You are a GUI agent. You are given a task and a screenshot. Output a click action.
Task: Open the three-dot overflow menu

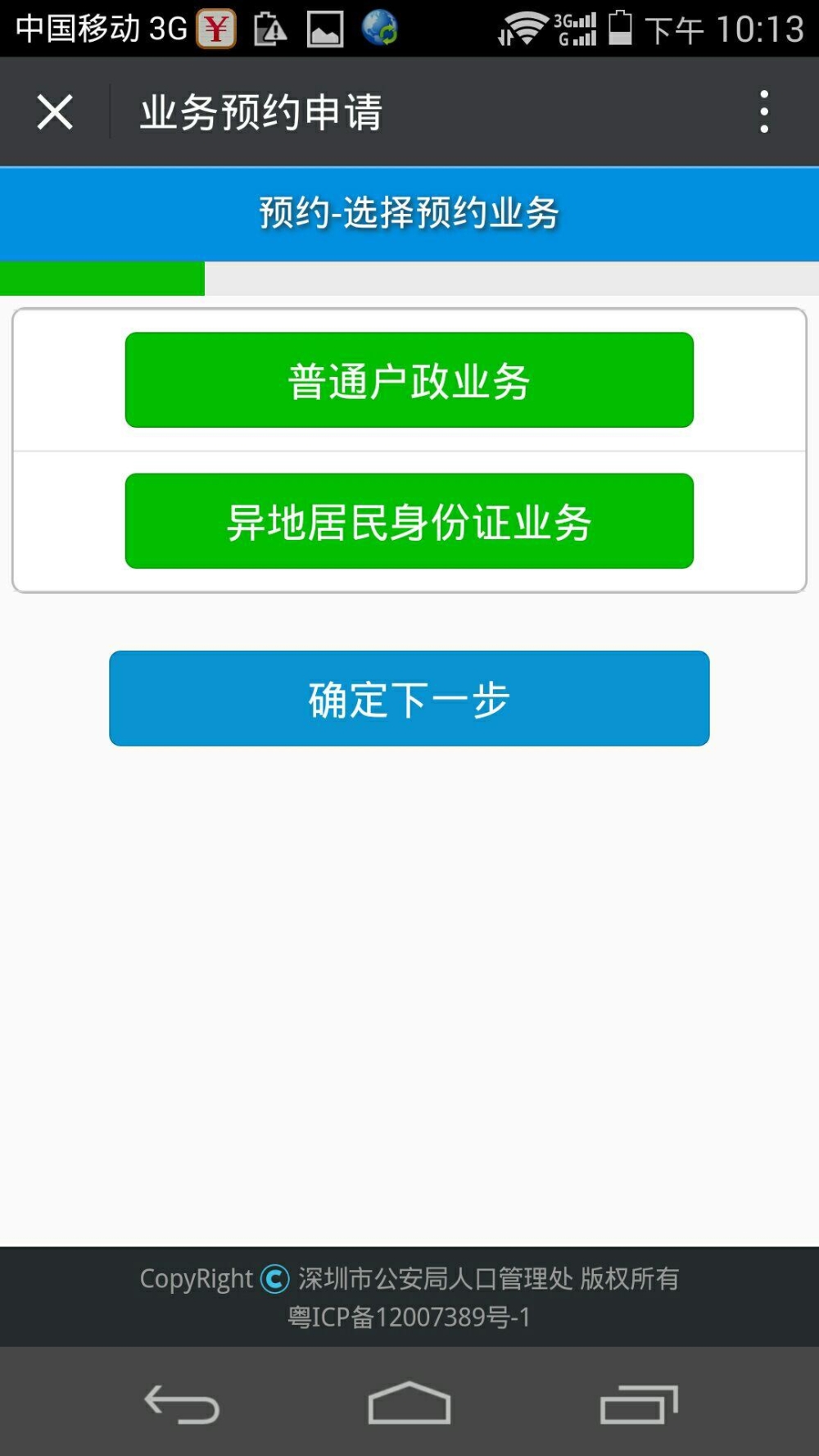764,111
